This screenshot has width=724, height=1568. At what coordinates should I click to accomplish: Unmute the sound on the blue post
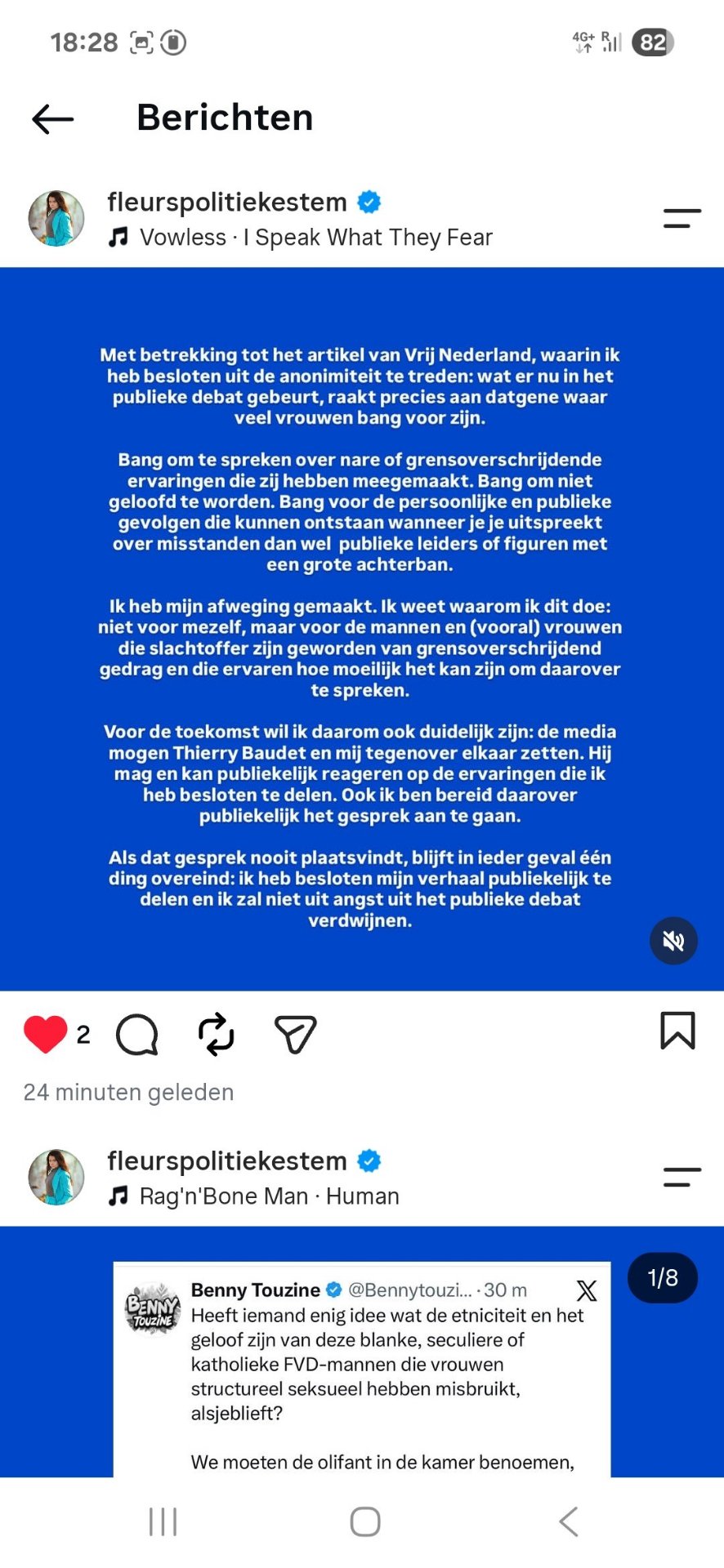tap(673, 941)
